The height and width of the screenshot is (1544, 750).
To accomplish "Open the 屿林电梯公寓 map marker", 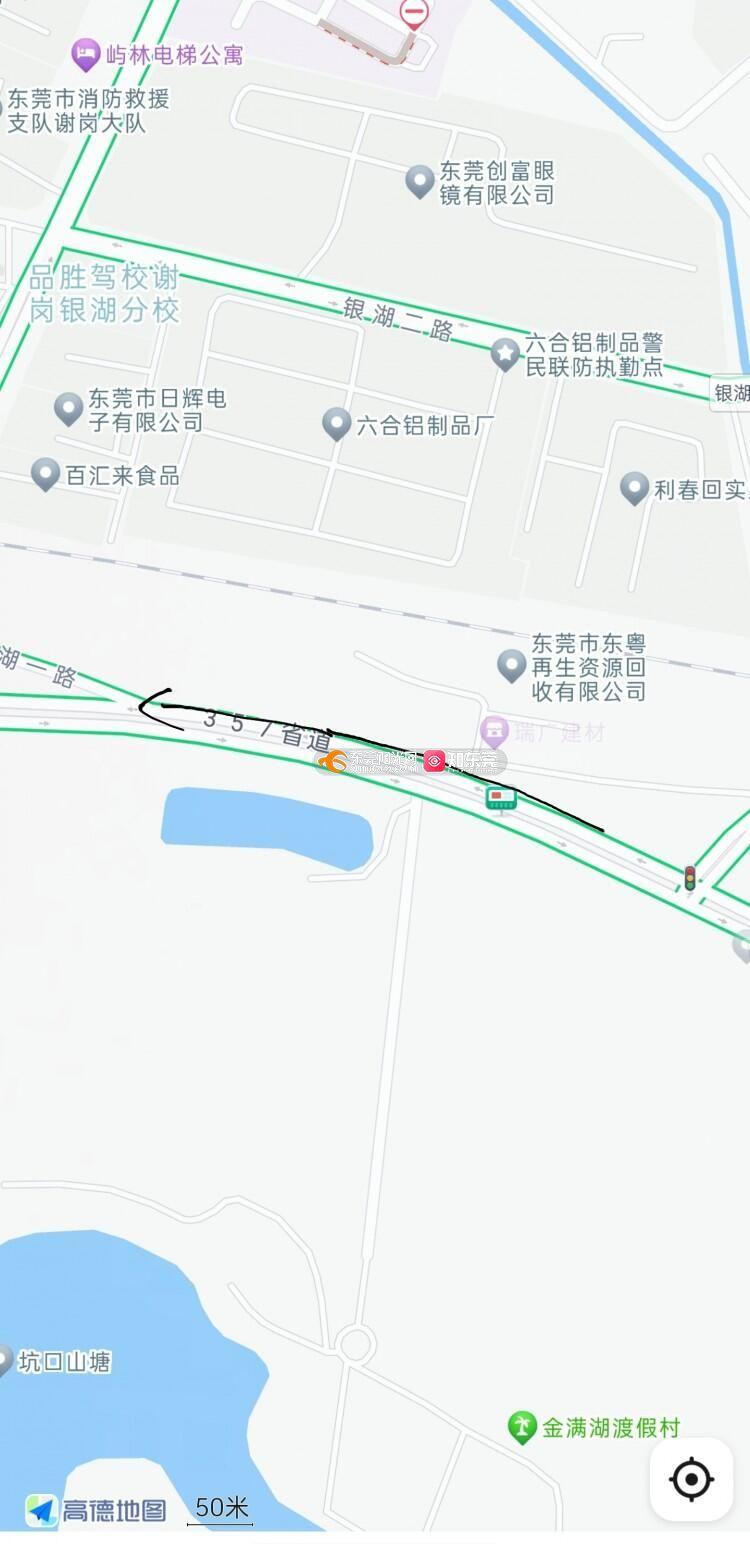I will [86, 54].
